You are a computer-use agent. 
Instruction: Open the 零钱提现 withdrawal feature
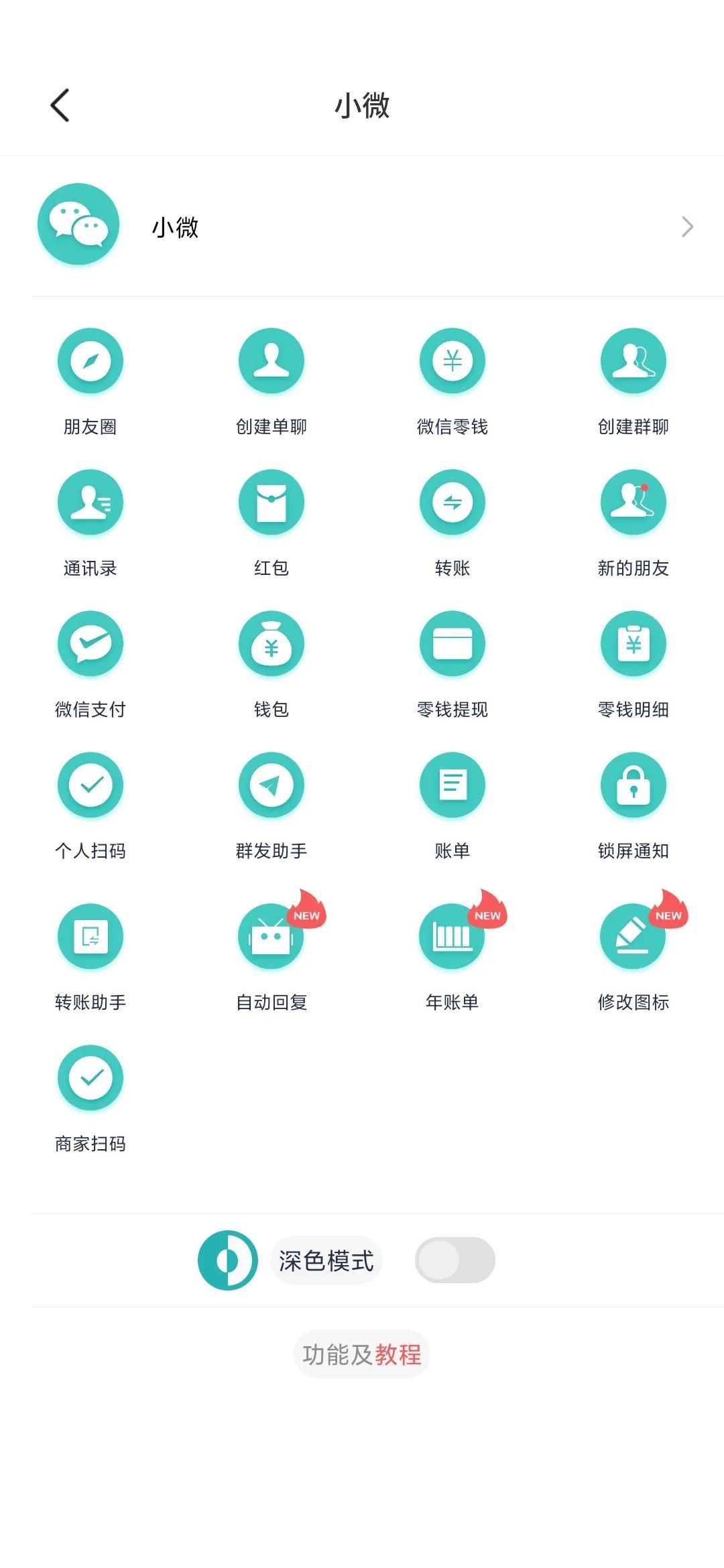(x=452, y=643)
